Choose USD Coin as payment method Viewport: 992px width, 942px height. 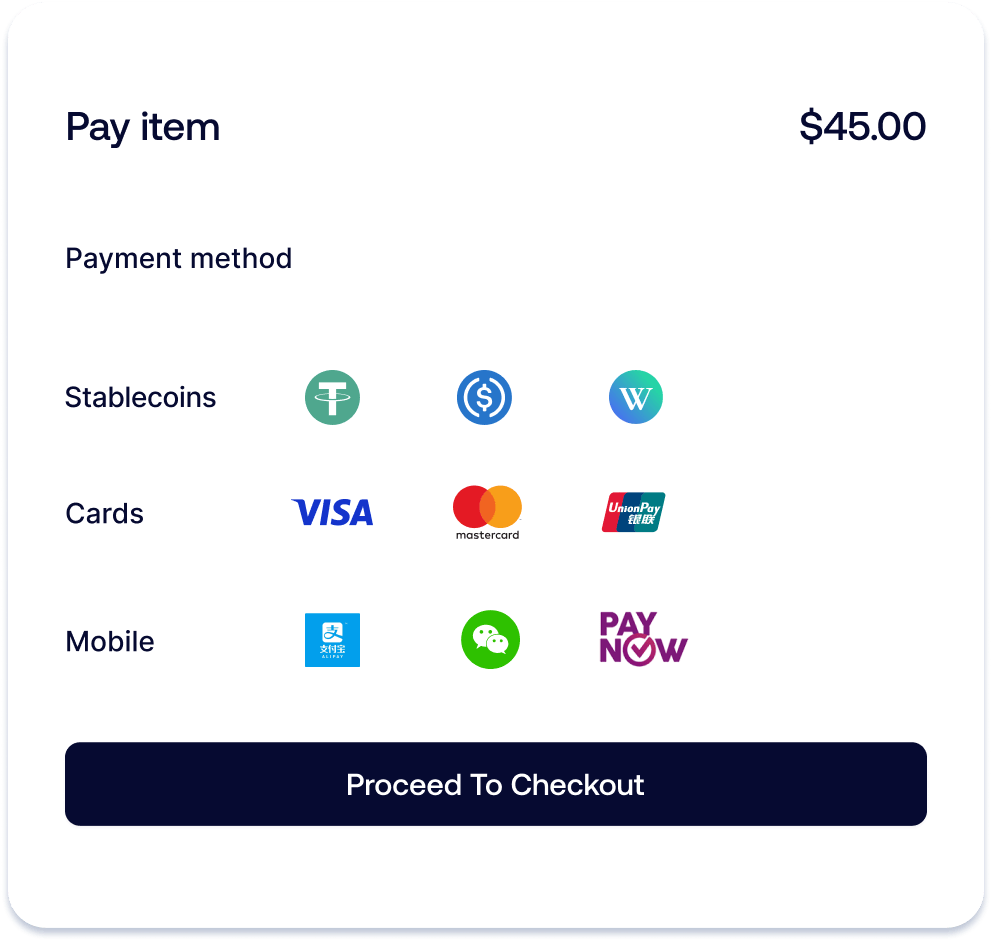[484, 397]
